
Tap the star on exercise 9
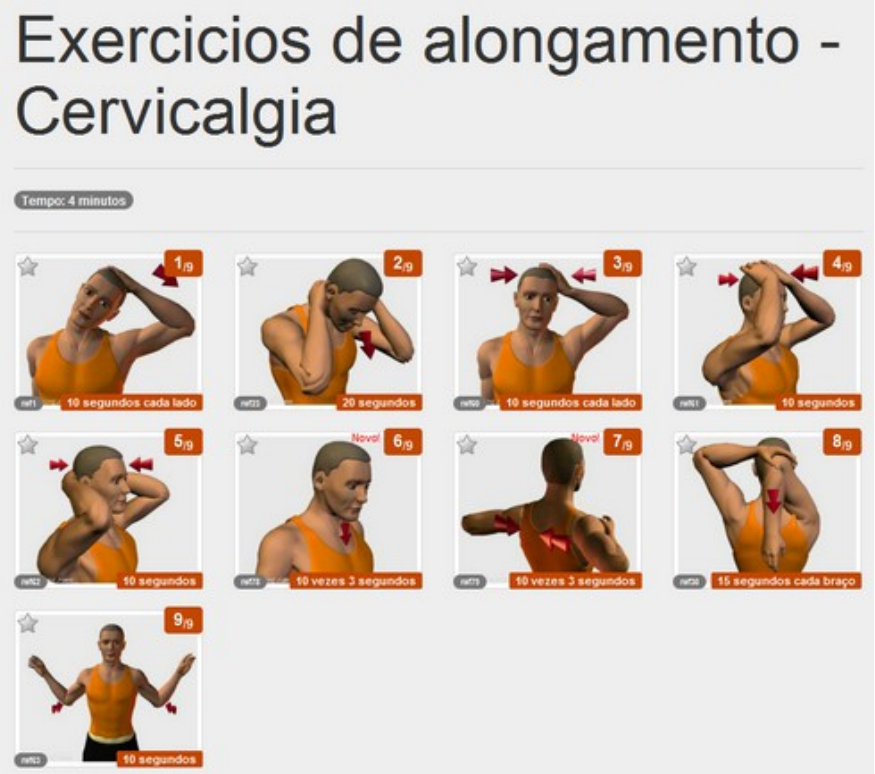pyautogui.click(x=28, y=623)
